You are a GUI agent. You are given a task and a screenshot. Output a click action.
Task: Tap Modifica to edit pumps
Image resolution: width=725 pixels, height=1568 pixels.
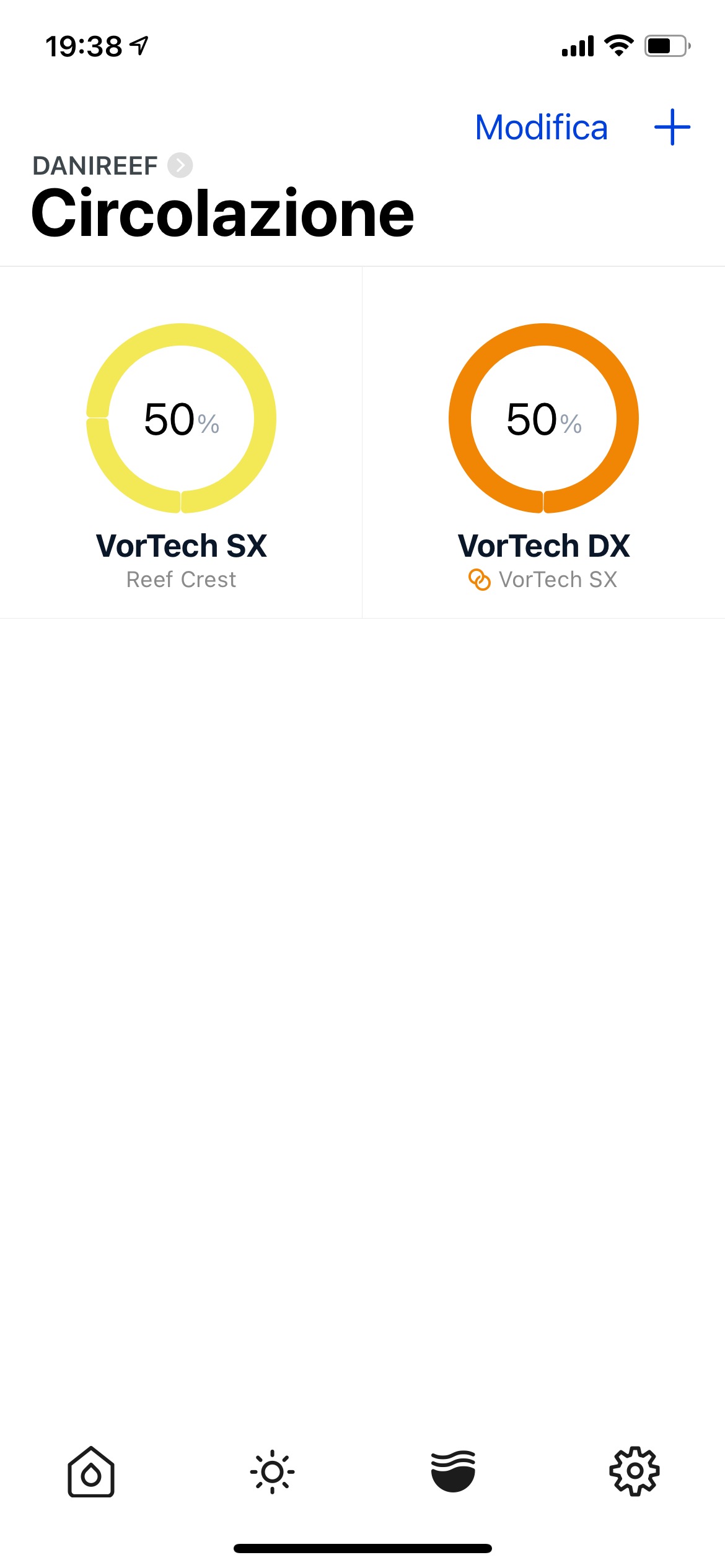541,128
